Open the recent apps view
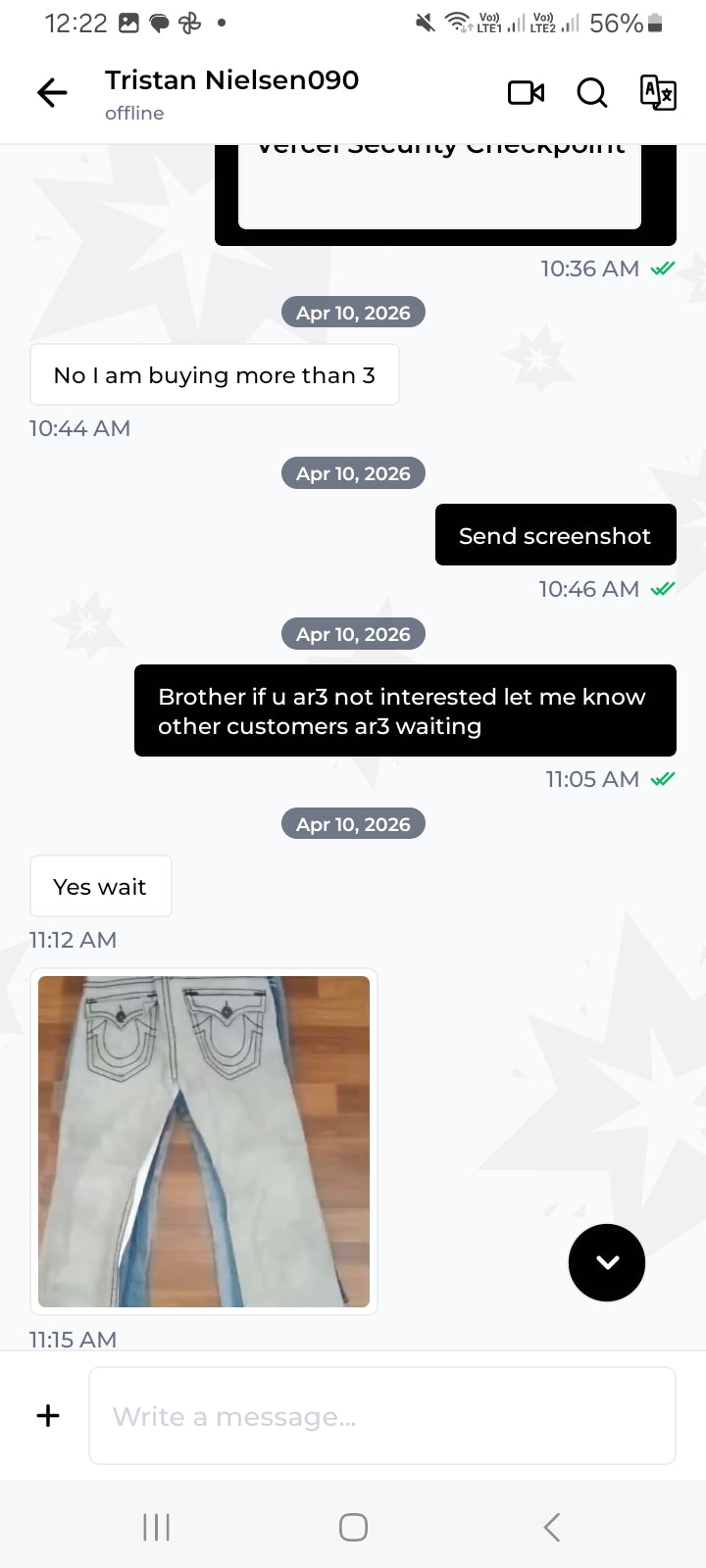Image resolution: width=706 pixels, height=1568 pixels. point(156,1527)
